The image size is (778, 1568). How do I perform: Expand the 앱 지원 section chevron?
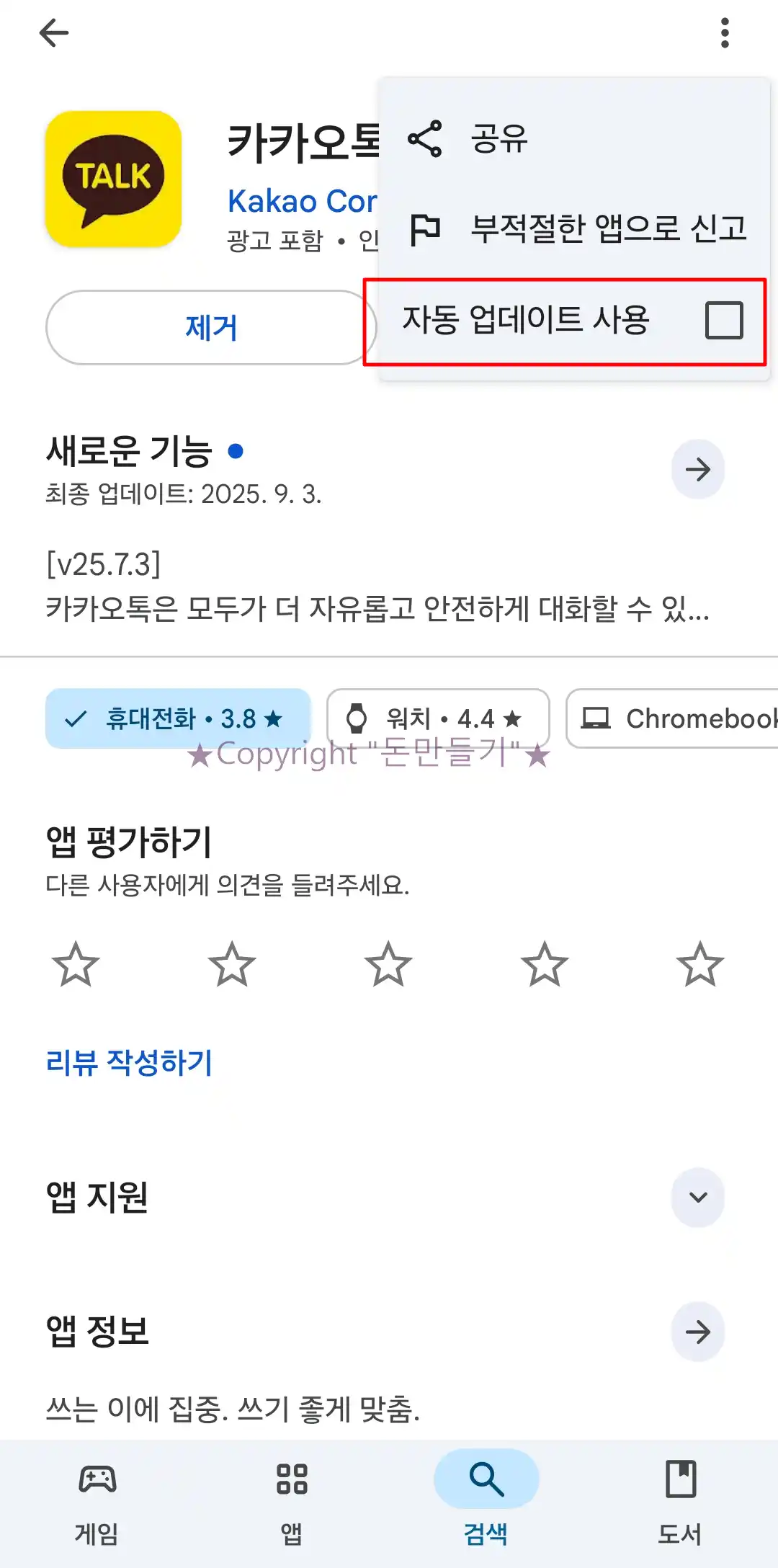pyautogui.click(x=696, y=1198)
